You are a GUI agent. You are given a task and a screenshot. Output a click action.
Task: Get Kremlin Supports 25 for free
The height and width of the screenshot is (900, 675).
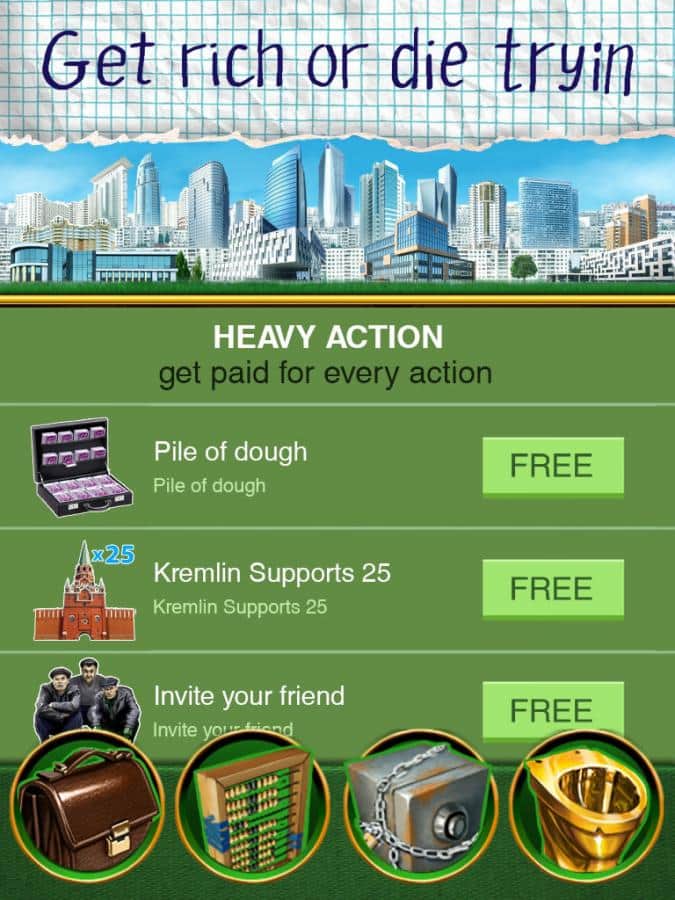[x=552, y=589]
